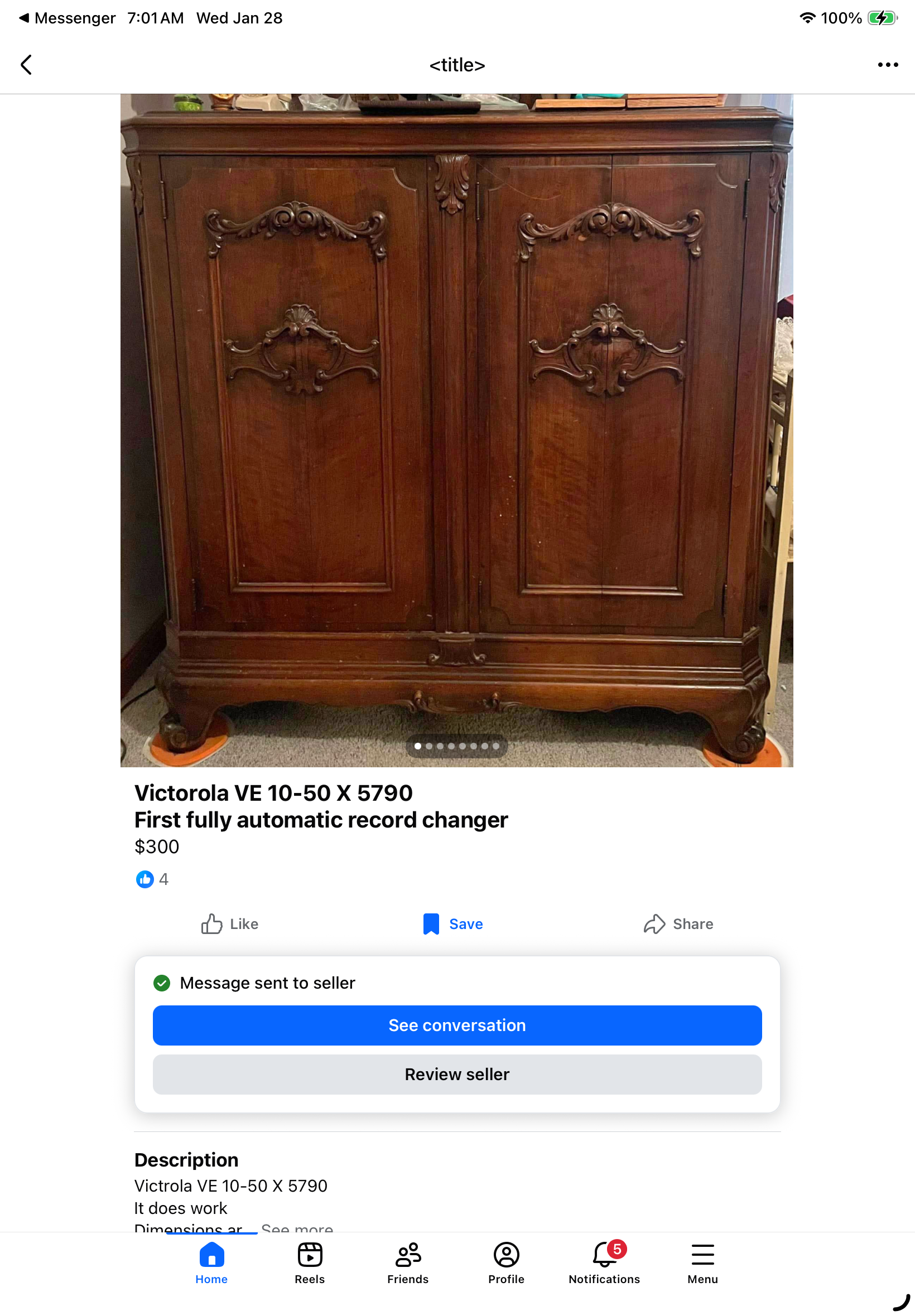The height and width of the screenshot is (1316, 915).
Task: Share the Victrola listing
Action: 678,923
